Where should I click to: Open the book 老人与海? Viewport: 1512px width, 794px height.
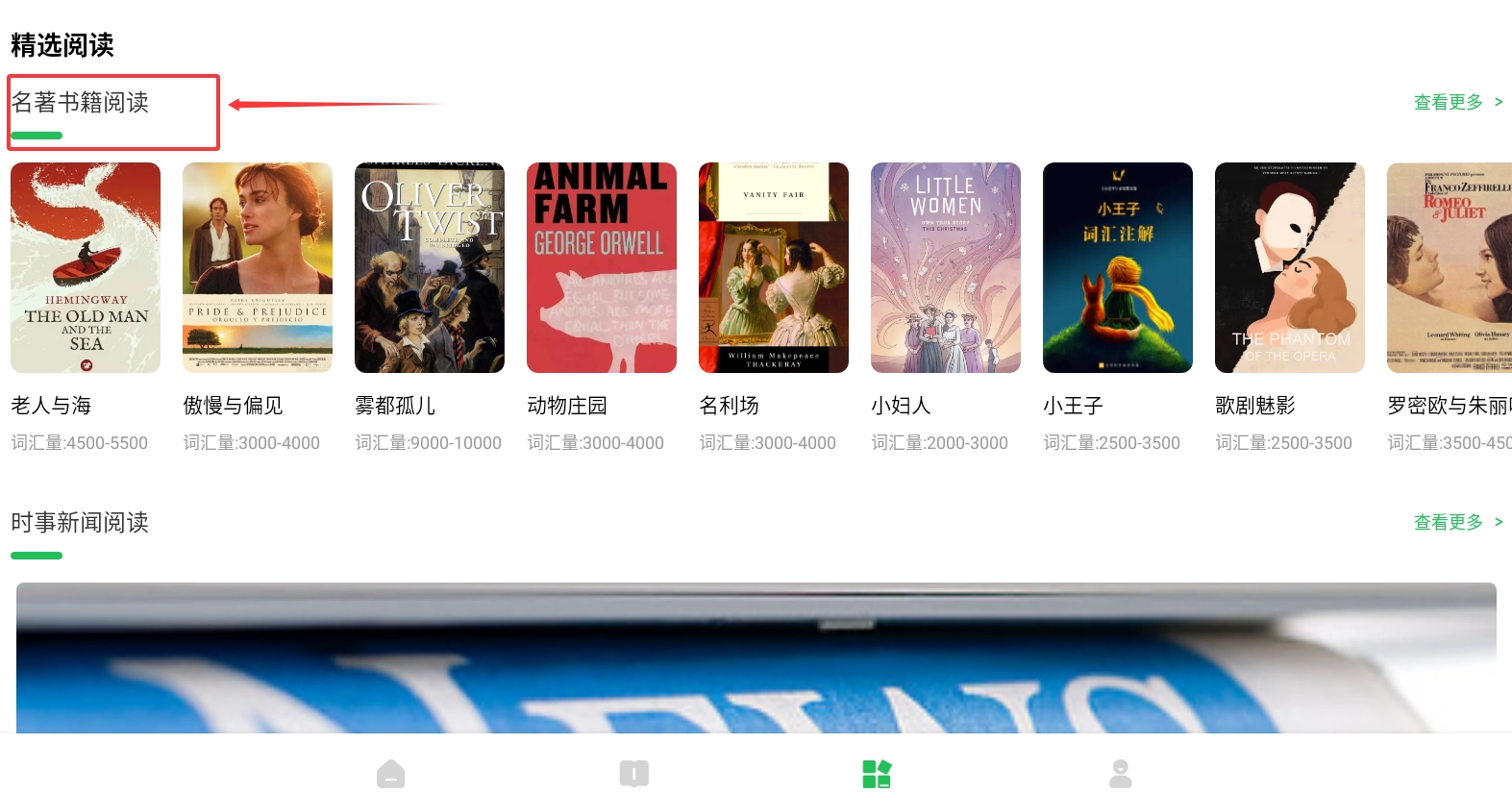pyautogui.click(x=86, y=267)
